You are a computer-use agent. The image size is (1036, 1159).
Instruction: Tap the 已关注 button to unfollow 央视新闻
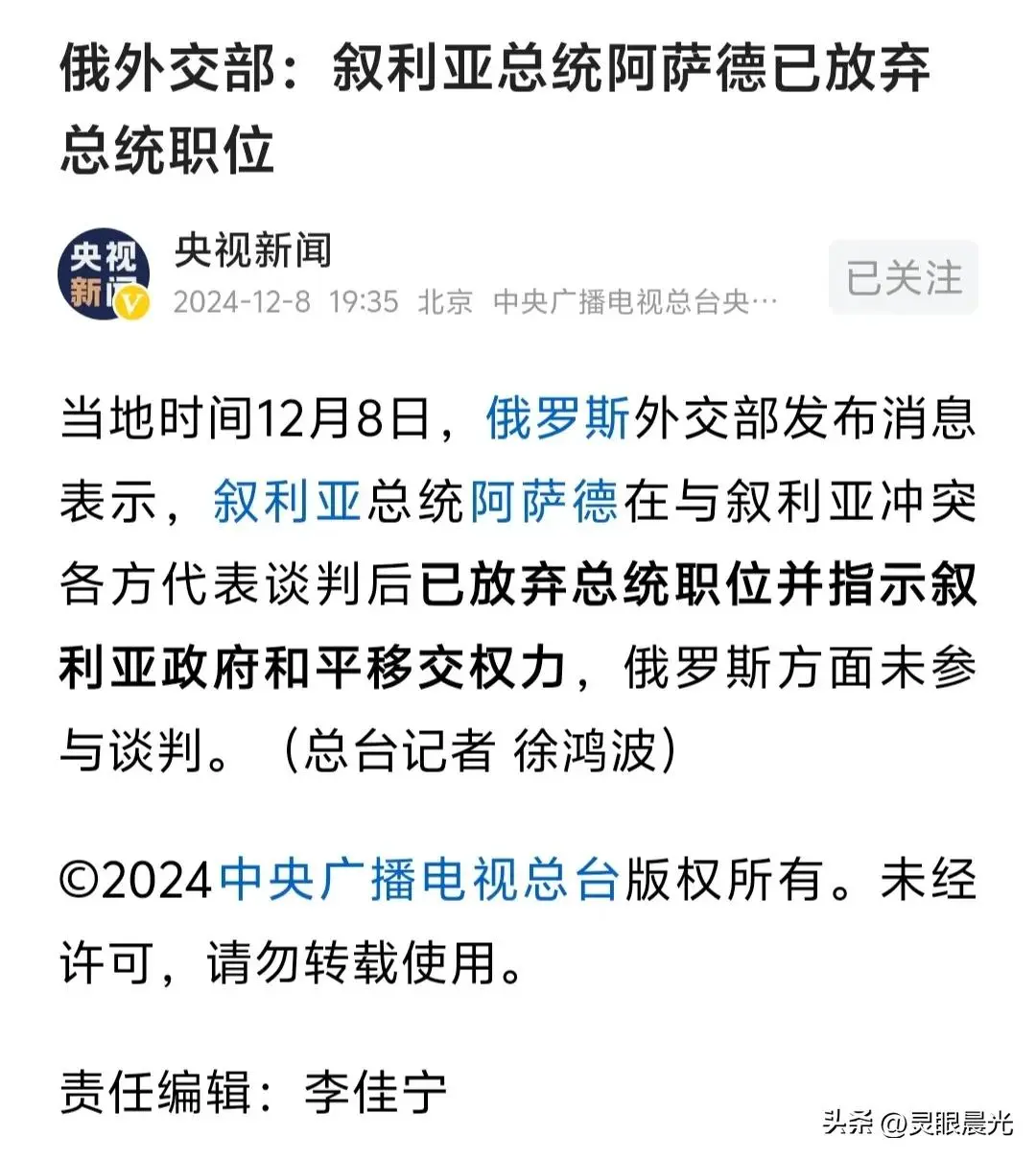[903, 278]
